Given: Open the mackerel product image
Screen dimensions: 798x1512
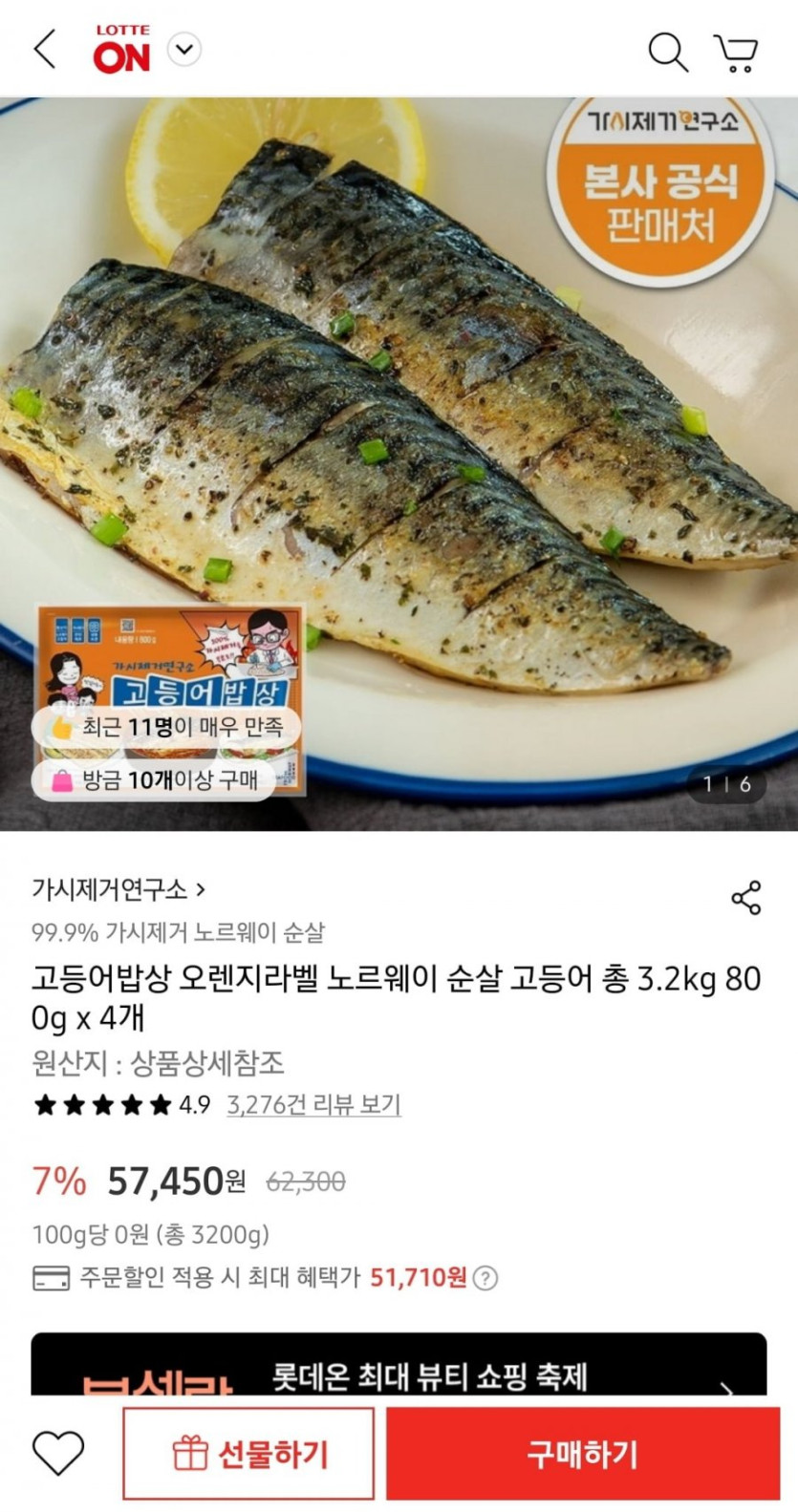Looking at the screenshot, I should point(399,463).
